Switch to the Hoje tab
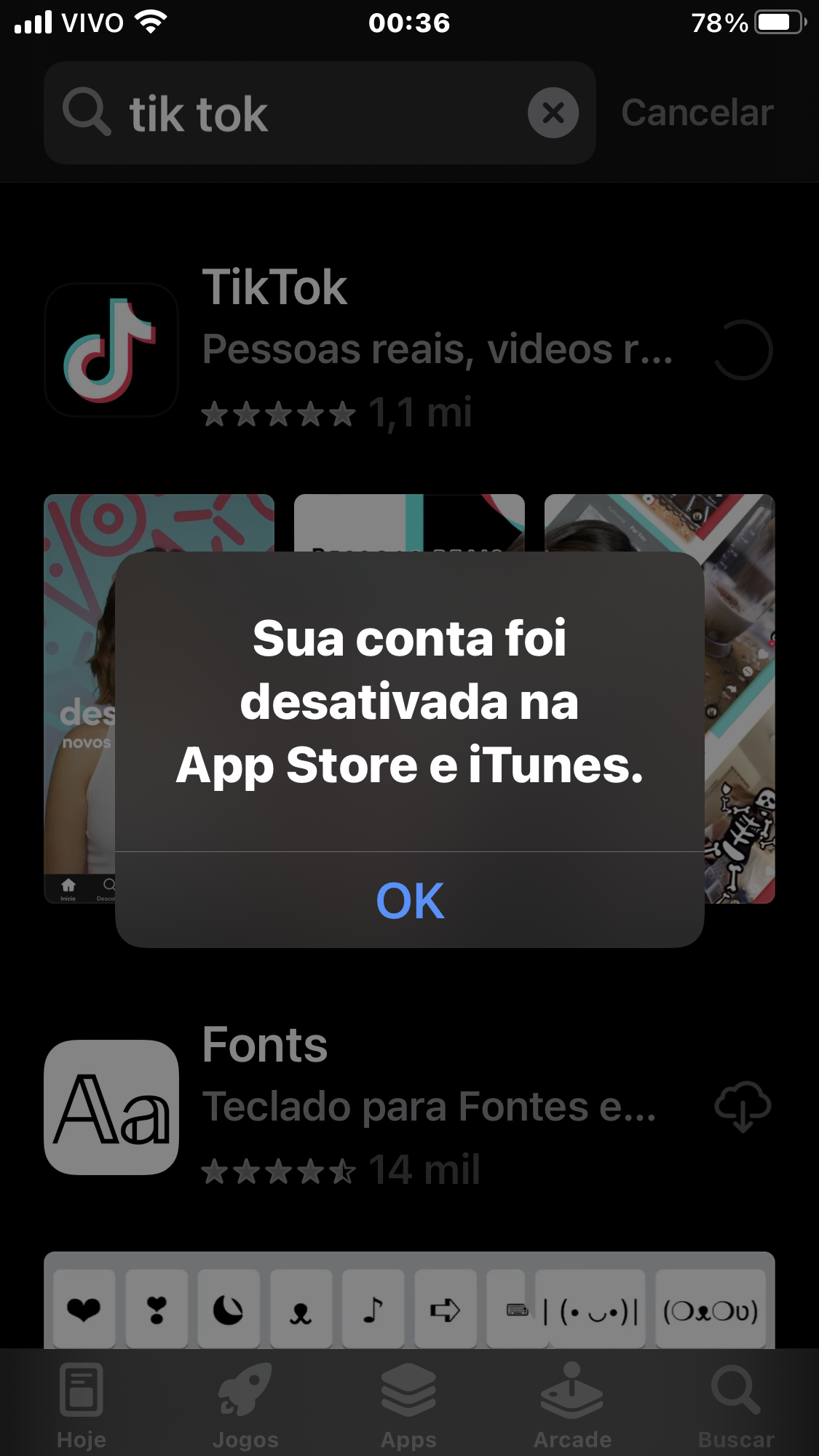Image resolution: width=819 pixels, height=1456 pixels. click(82, 1406)
